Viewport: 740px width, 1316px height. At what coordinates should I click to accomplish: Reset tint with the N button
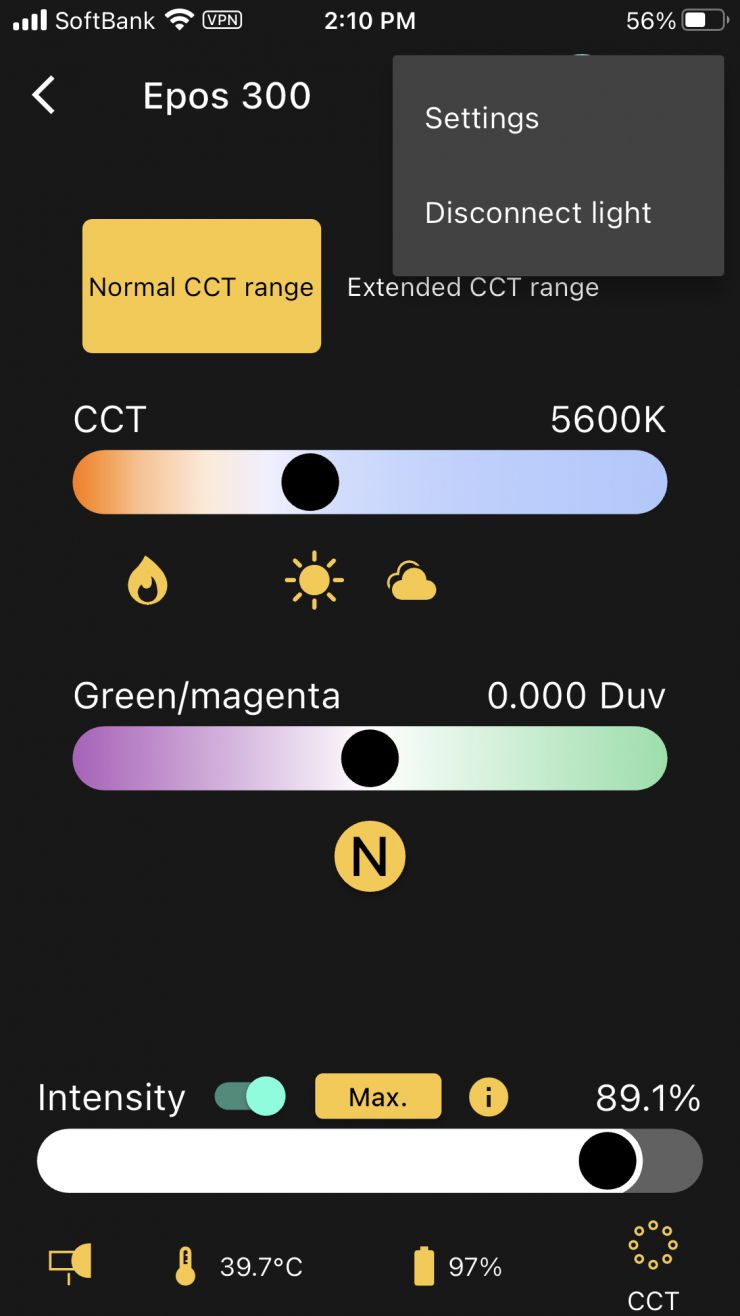[x=369, y=857]
